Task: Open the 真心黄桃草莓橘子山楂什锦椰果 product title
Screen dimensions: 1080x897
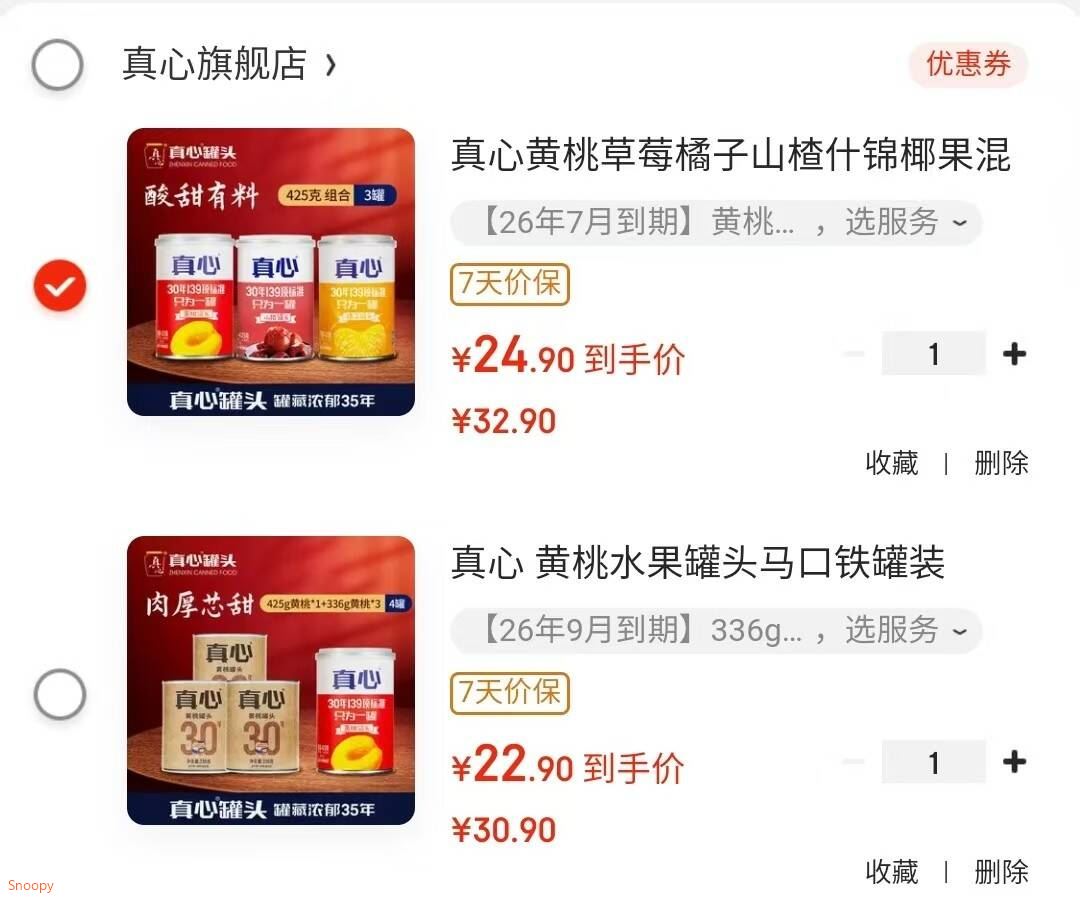Action: tap(730, 155)
